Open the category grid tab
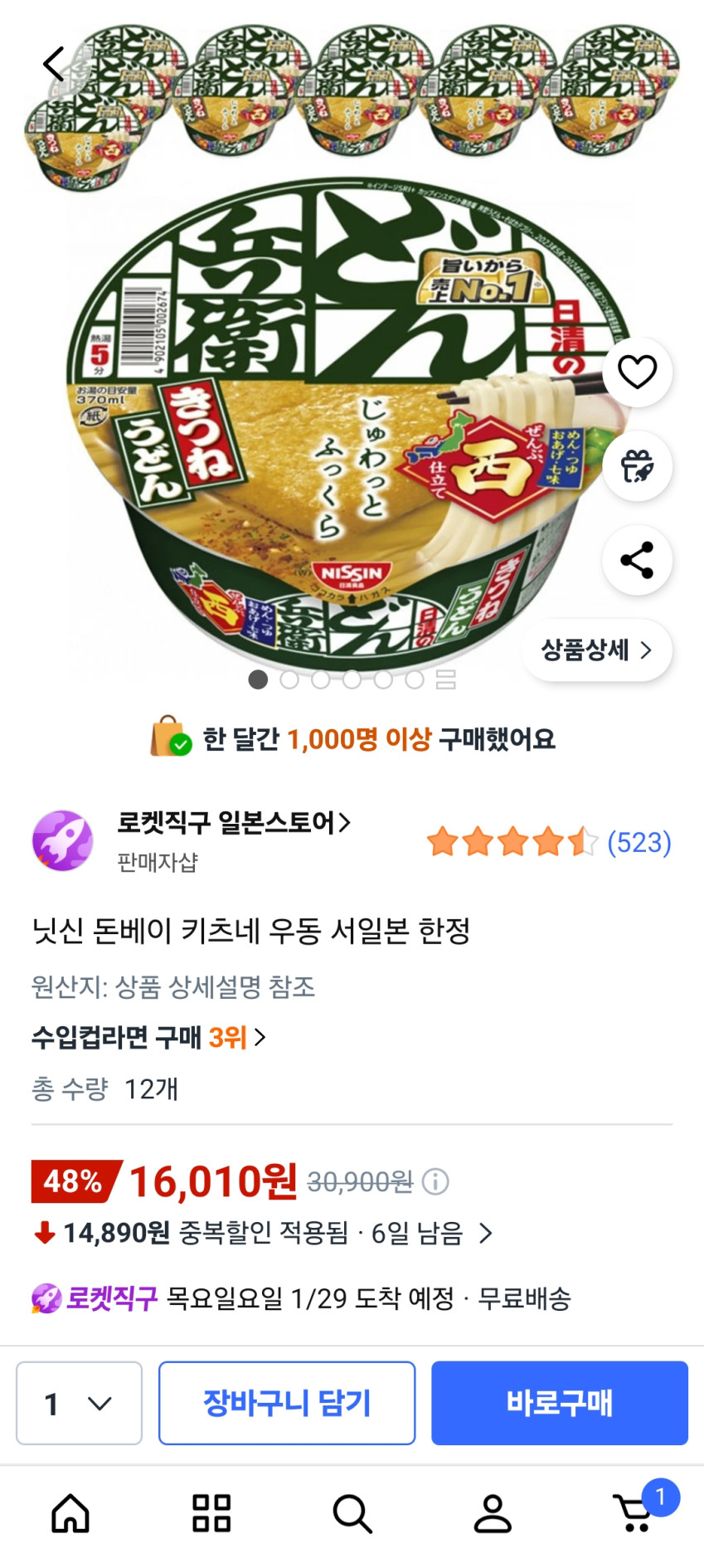The height and width of the screenshot is (1568, 704). coord(211,1513)
